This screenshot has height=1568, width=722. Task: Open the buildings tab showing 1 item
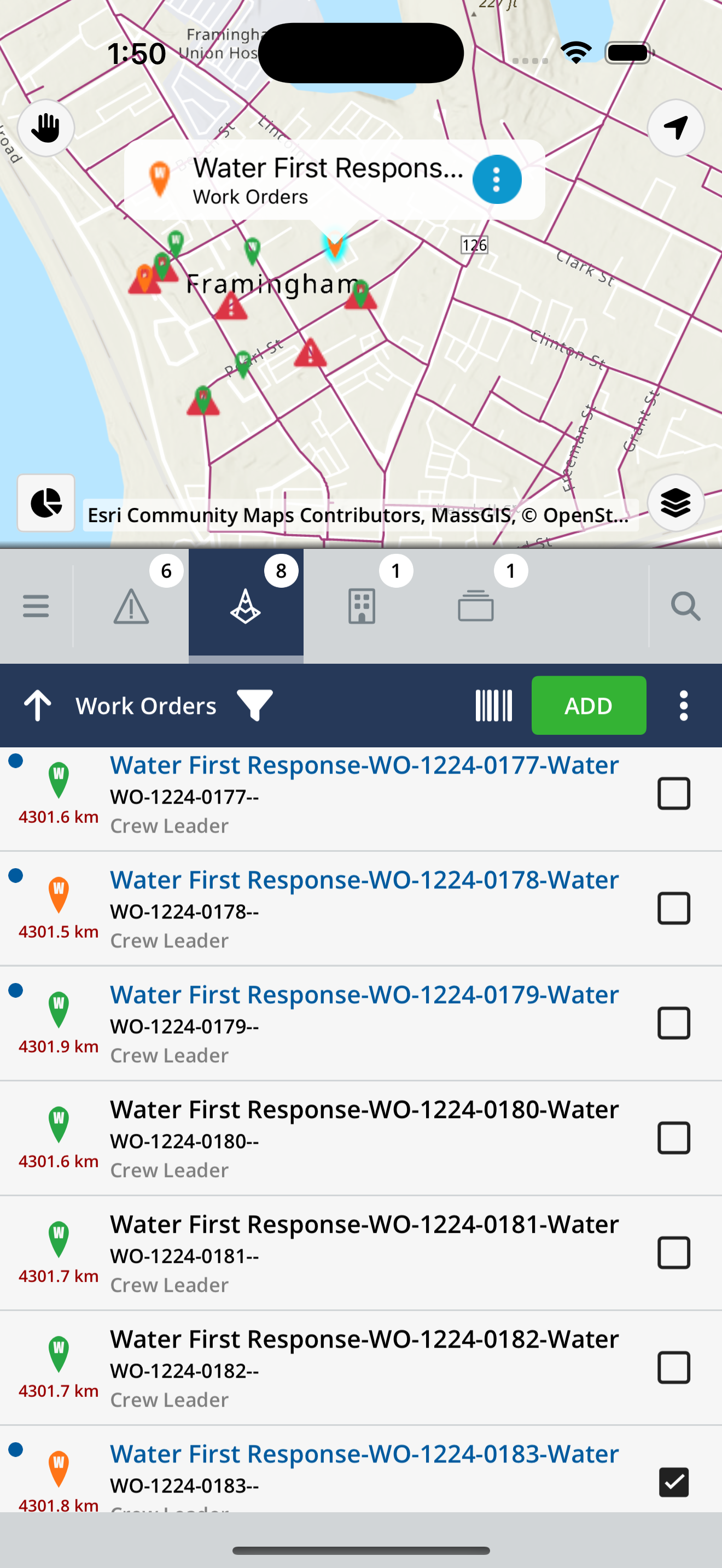click(360, 606)
